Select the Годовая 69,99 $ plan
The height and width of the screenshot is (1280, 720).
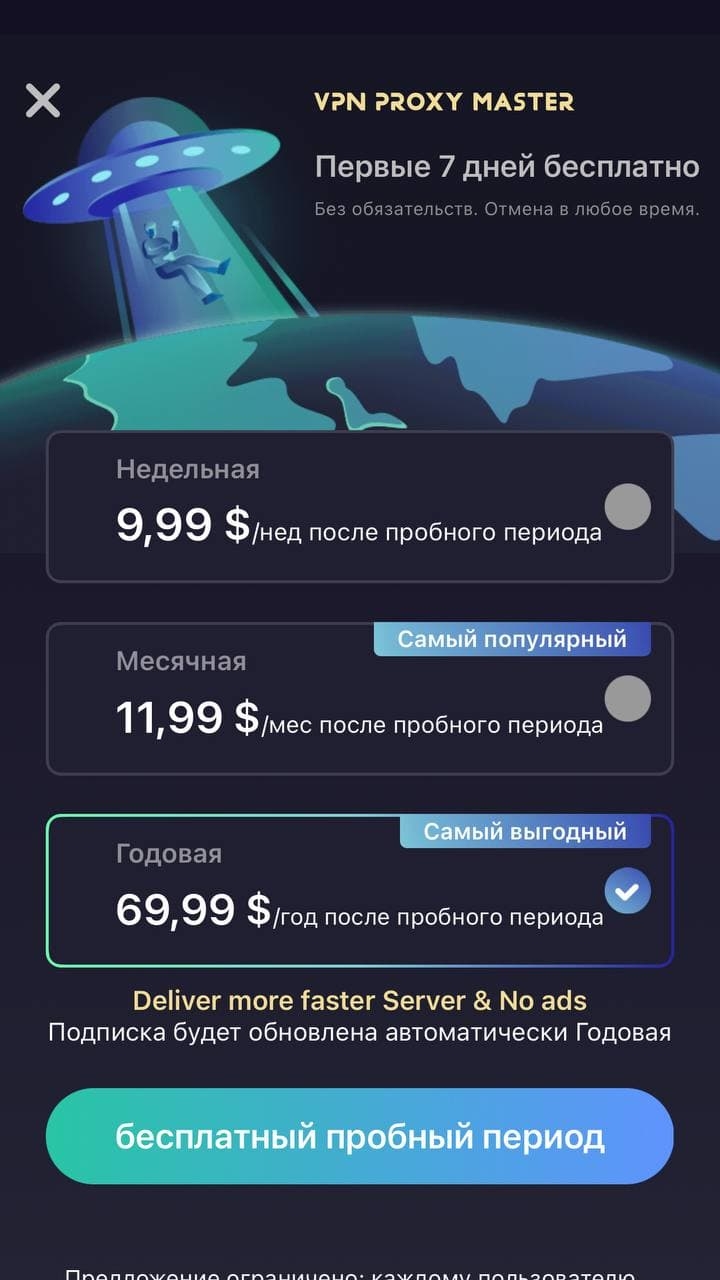point(360,891)
